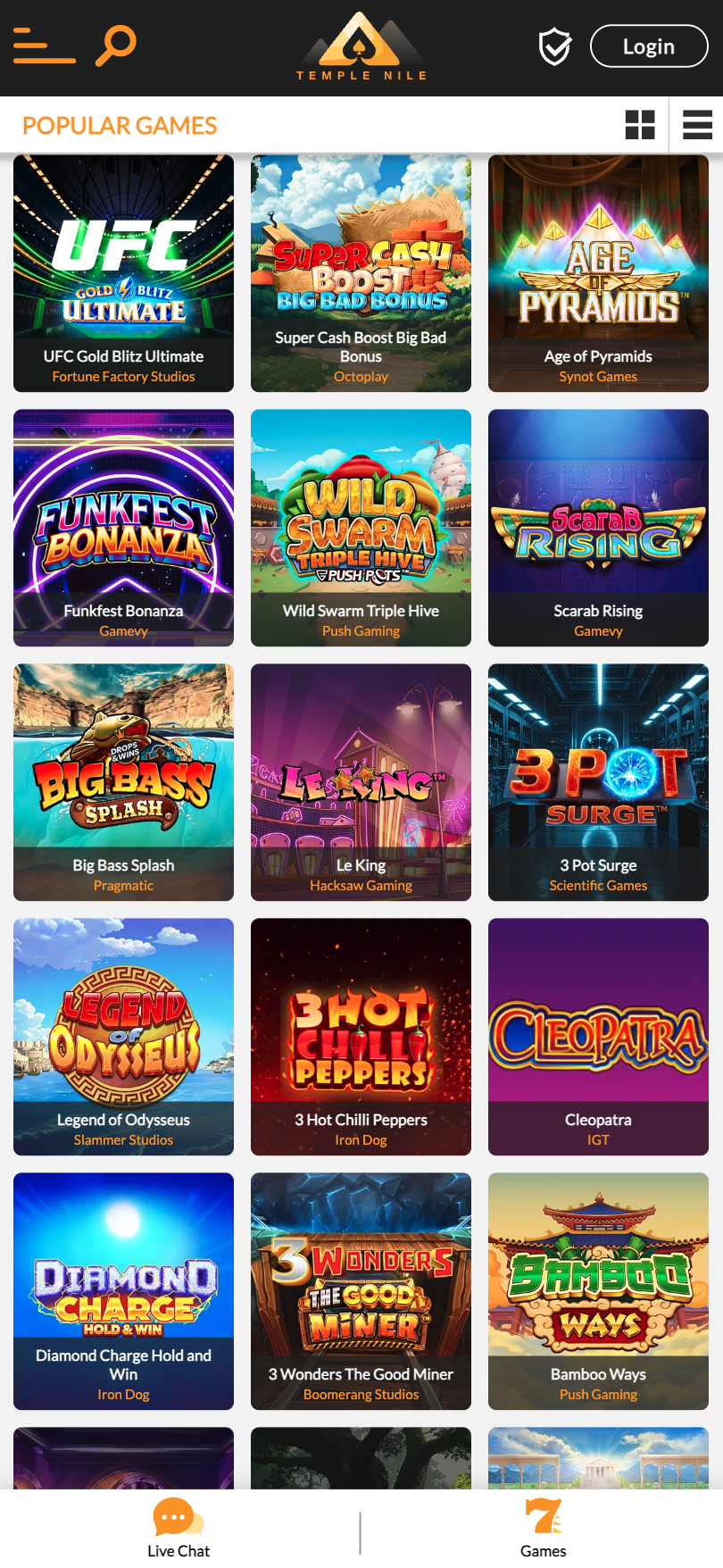Switch to grid view layout

click(640, 125)
